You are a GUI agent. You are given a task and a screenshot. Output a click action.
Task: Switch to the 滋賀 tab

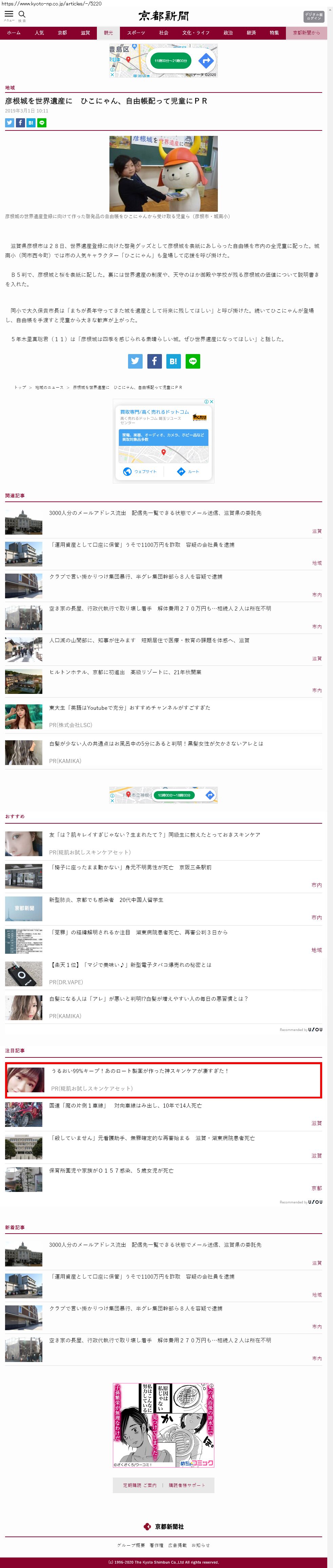[x=85, y=33]
